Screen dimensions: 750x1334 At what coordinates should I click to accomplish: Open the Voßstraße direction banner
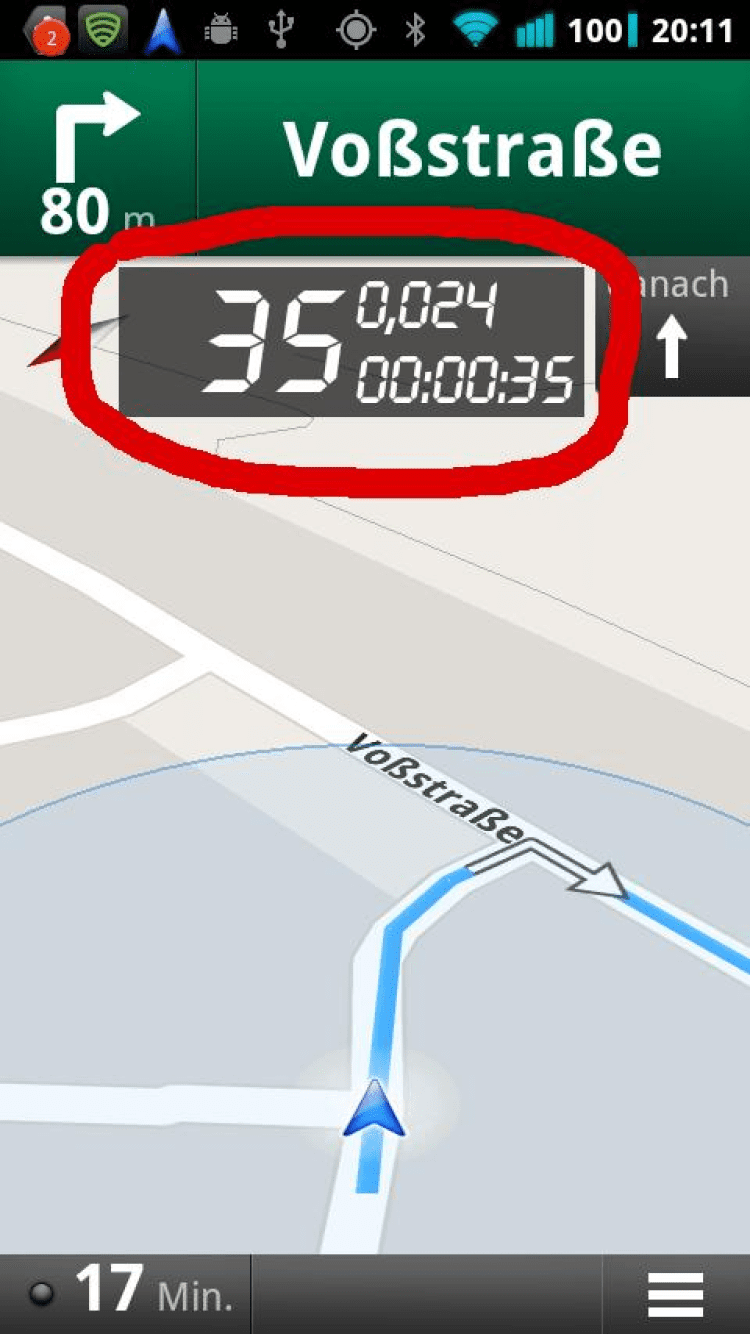tap(472, 152)
